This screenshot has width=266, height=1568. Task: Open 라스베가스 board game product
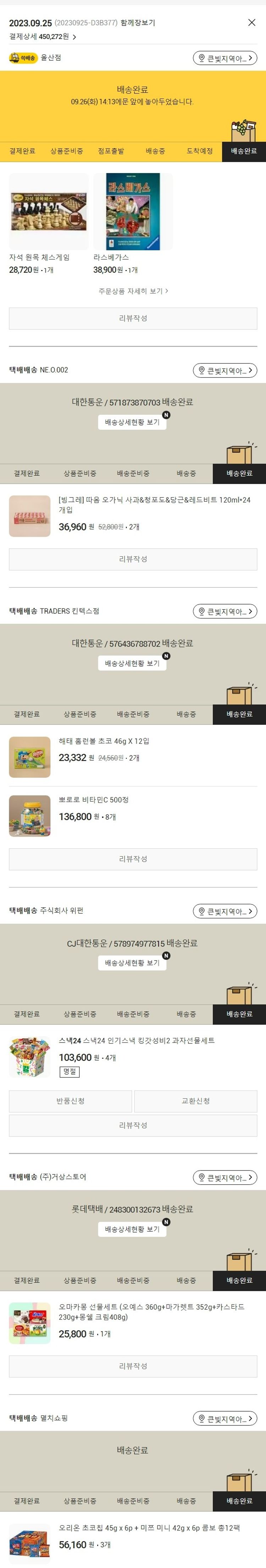[x=133, y=212]
